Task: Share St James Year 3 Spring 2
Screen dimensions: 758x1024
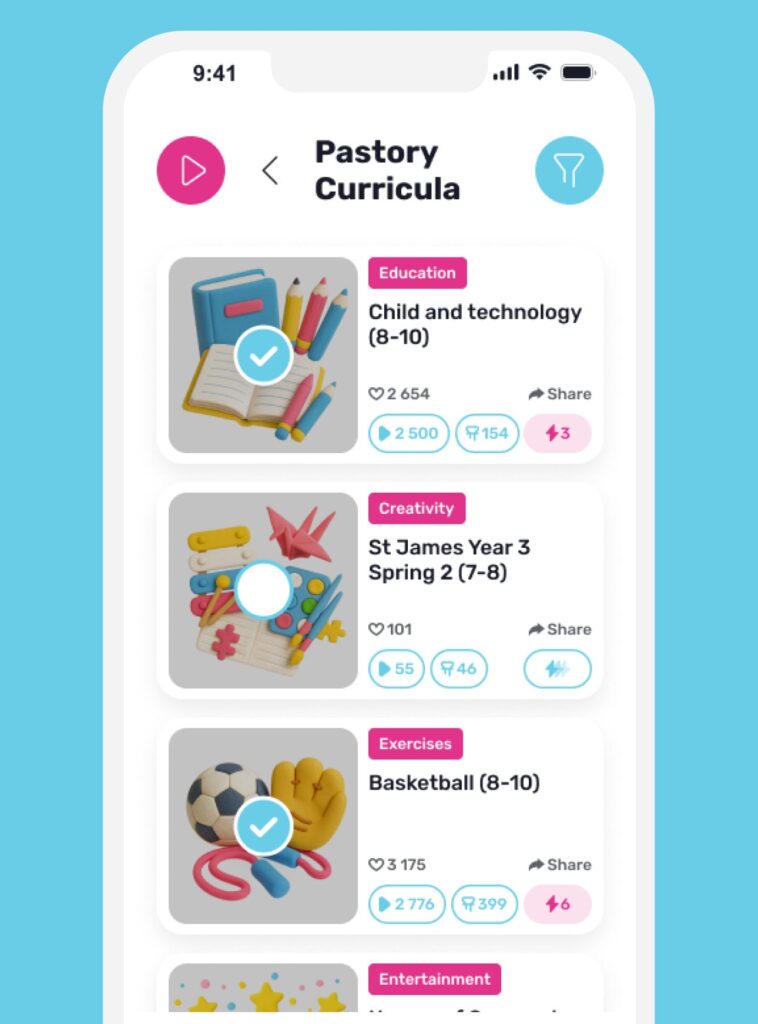Action: [560, 629]
